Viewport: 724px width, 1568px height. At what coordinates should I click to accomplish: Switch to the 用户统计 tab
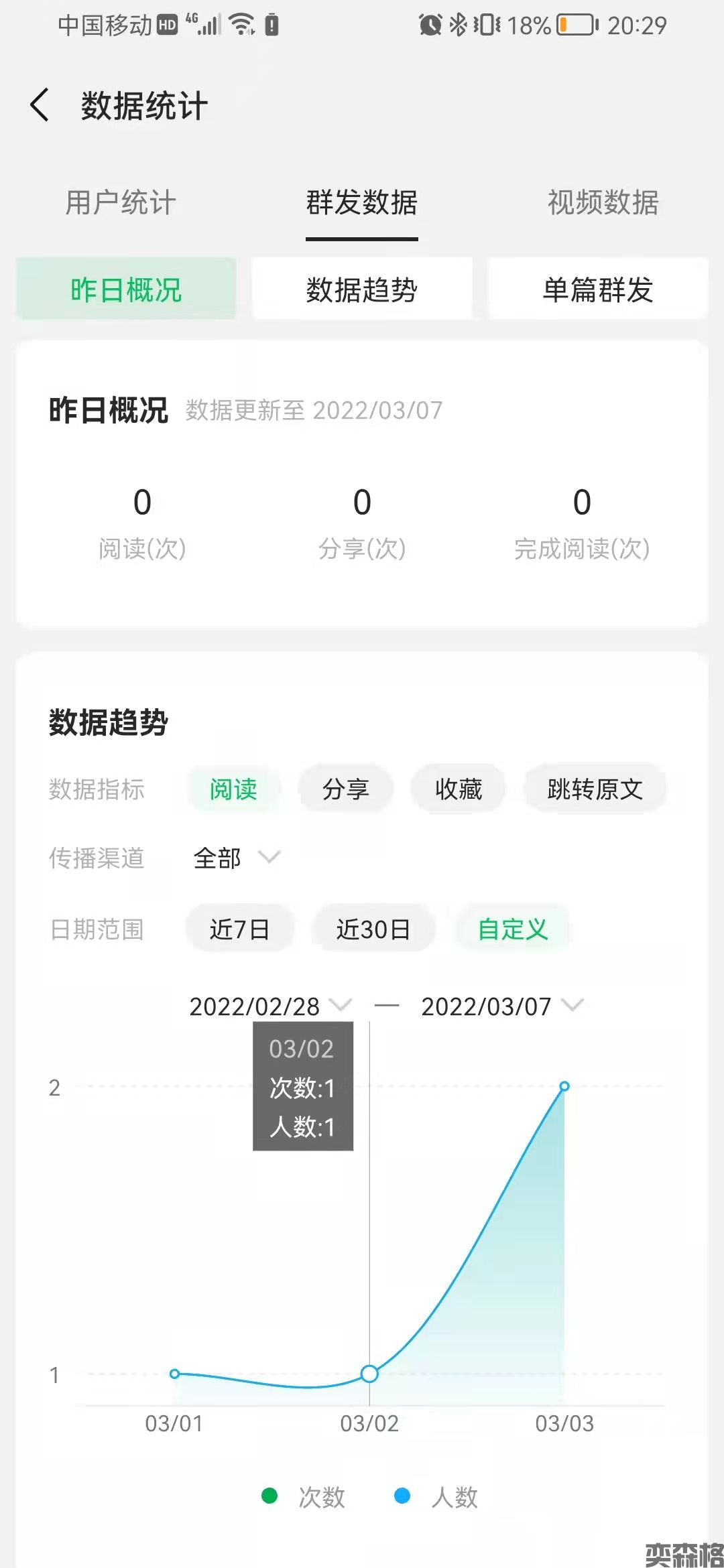[121, 202]
